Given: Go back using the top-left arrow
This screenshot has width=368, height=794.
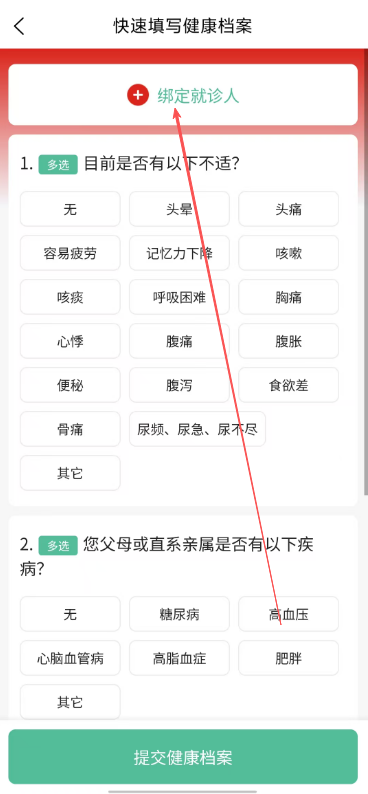Looking at the screenshot, I should 19,26.
